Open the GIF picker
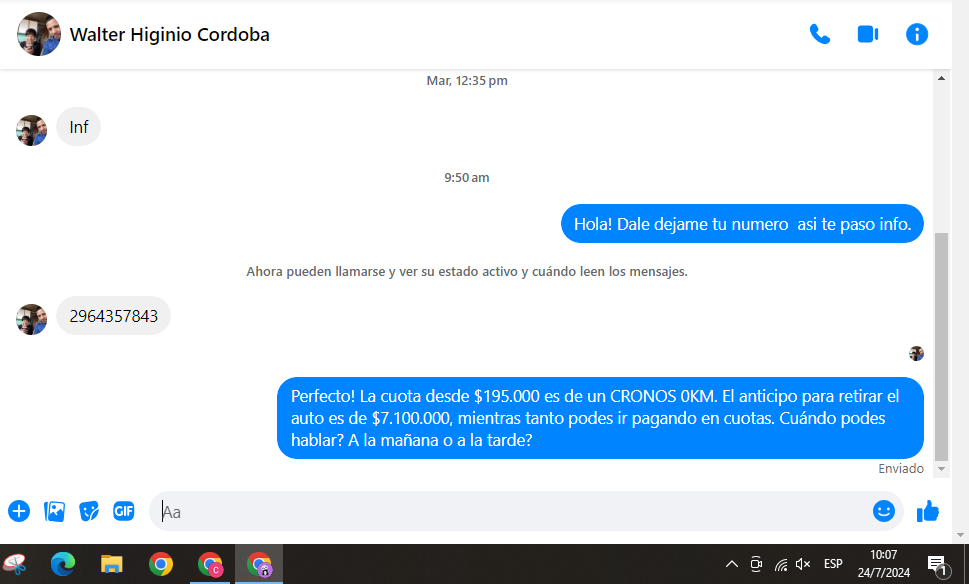This screenshot has height=584, width=969. (x=123, y=511)
